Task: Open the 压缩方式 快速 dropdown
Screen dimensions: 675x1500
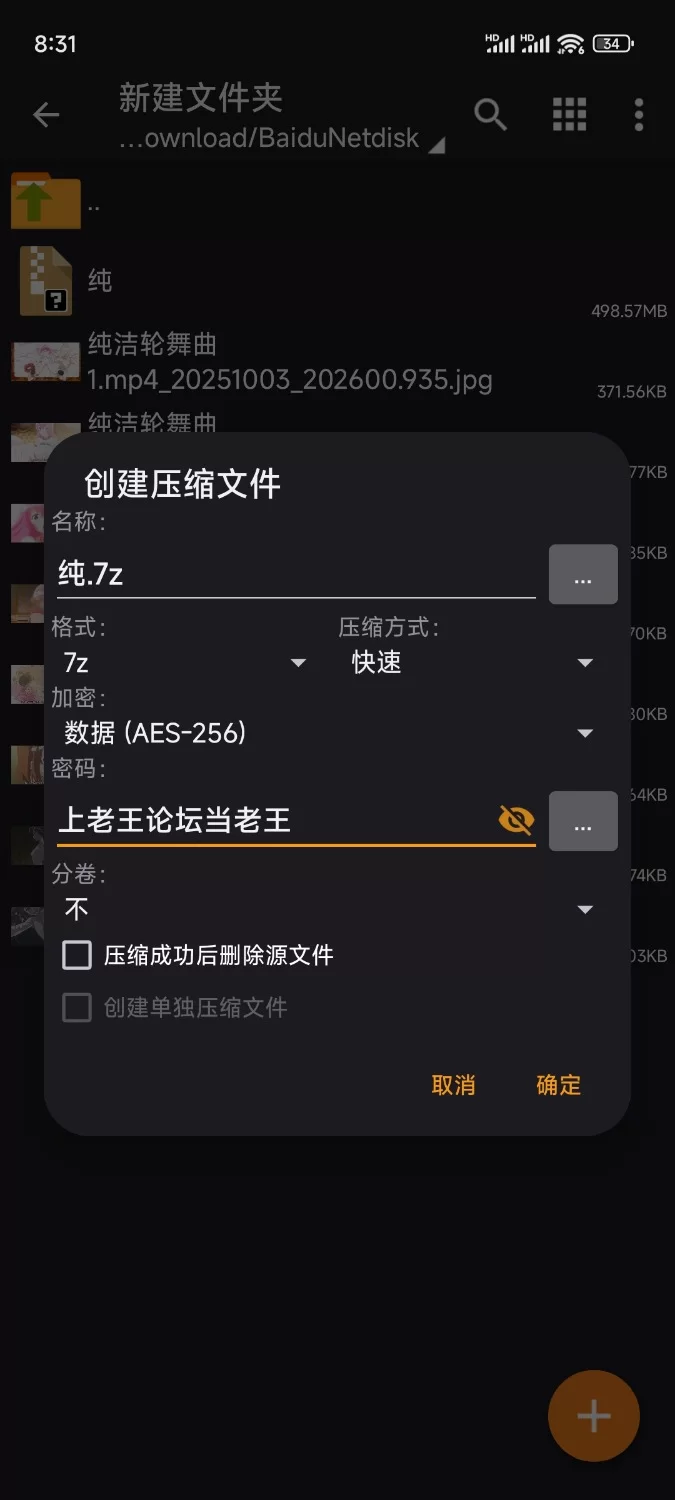Action: (472, 663)
